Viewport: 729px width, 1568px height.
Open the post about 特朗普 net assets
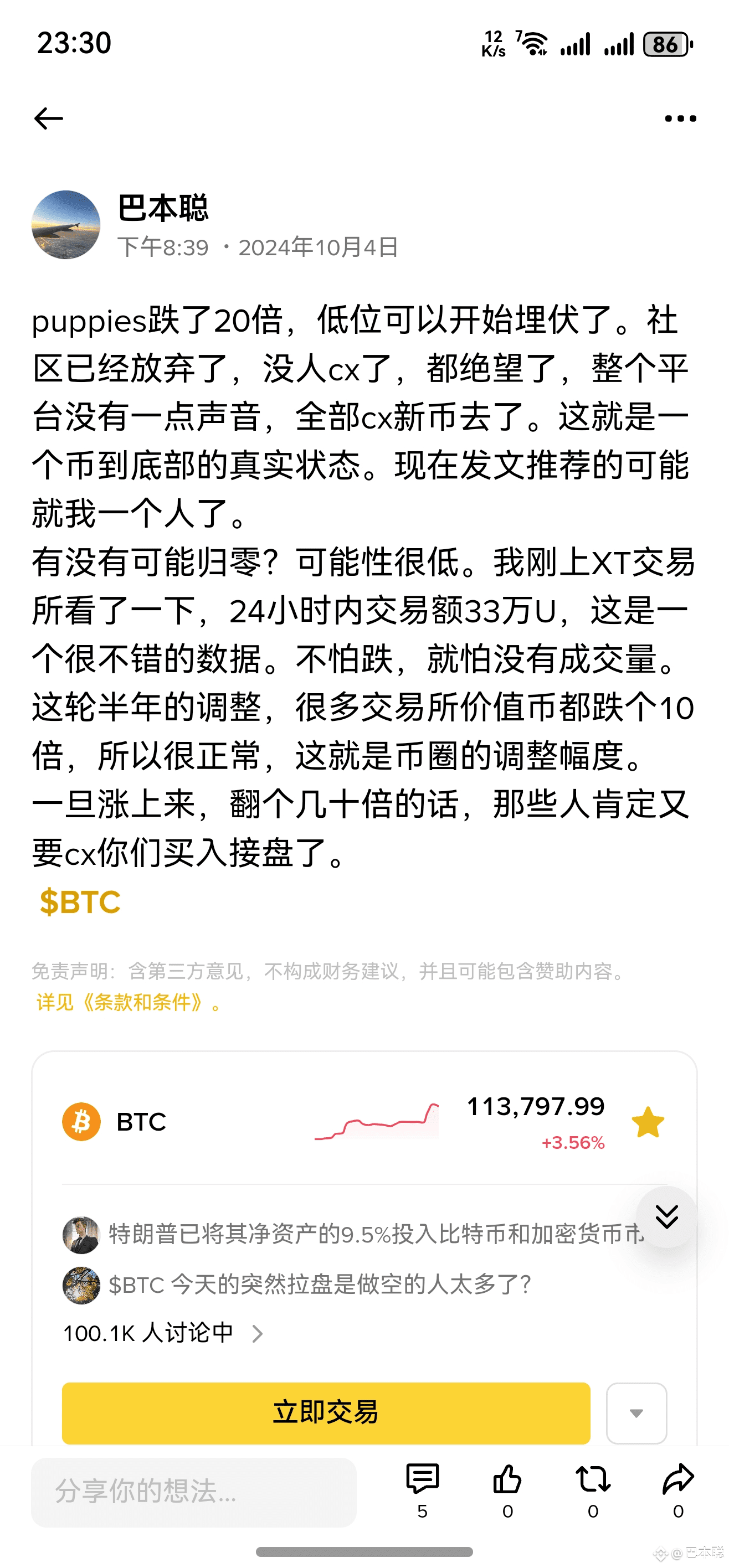[374, 1235]
